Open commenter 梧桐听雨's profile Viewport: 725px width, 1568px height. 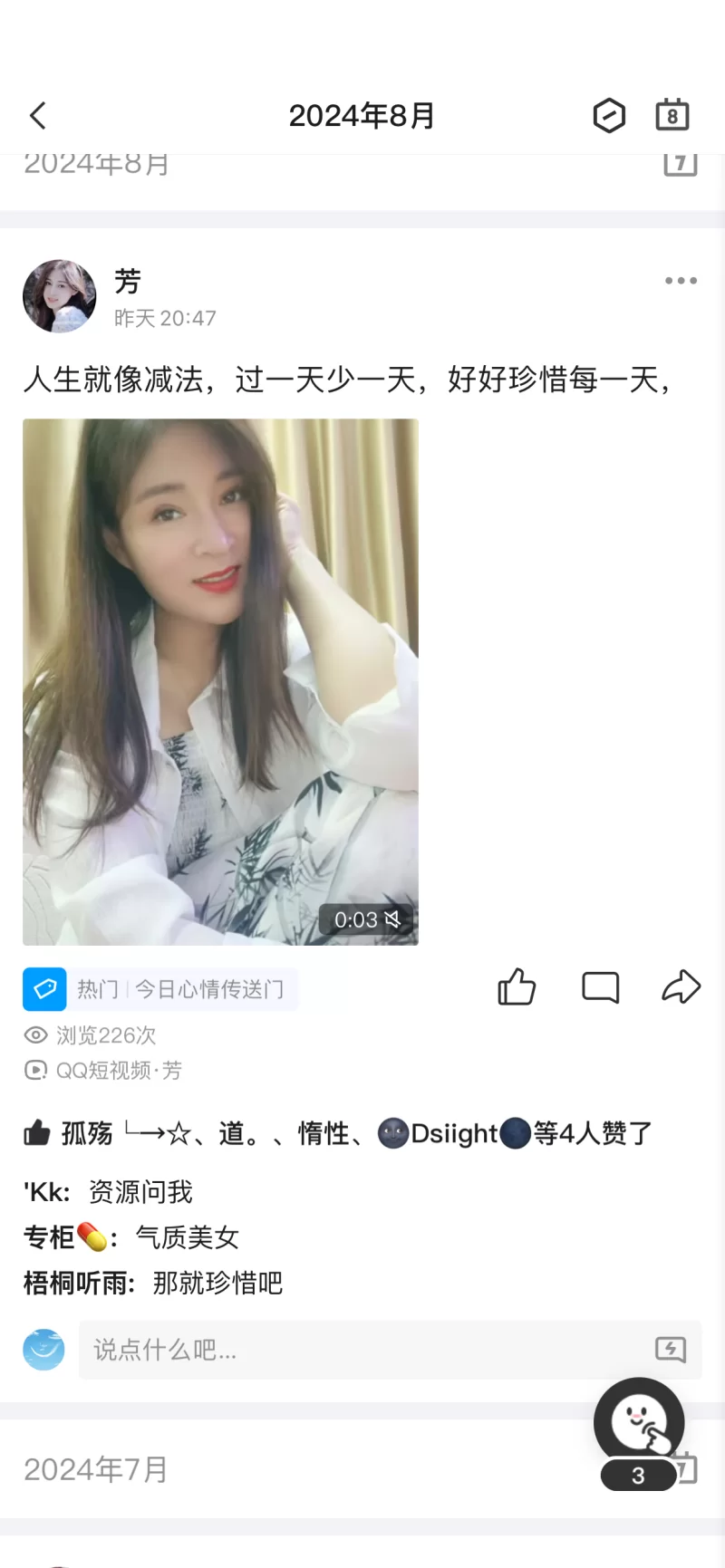[x=78, y=1284]
